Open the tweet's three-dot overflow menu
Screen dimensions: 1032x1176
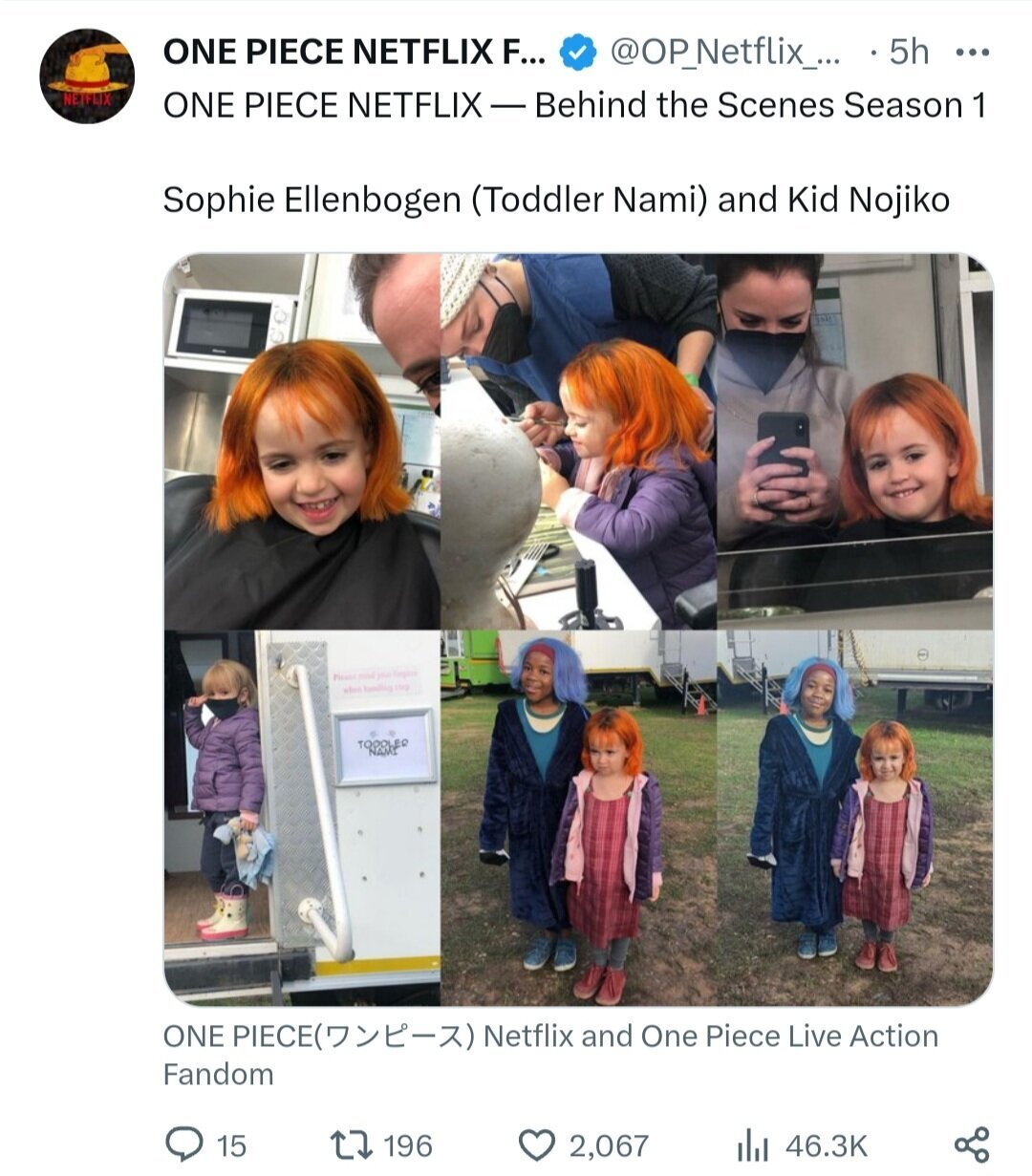(x=972, y=53)
